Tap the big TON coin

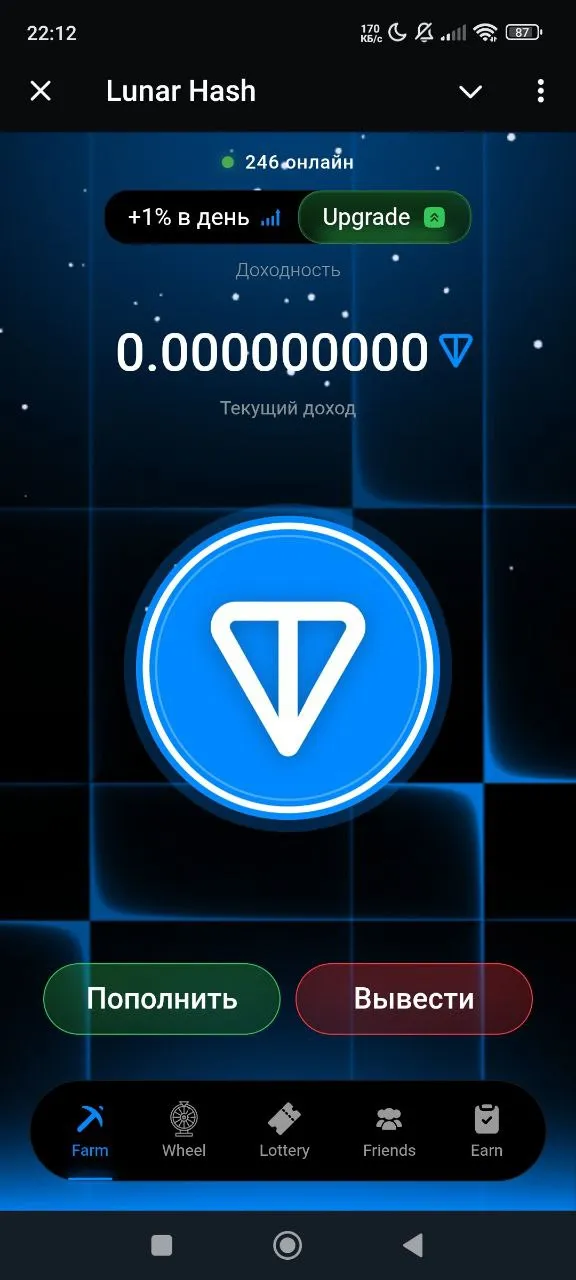coord(288,667)
